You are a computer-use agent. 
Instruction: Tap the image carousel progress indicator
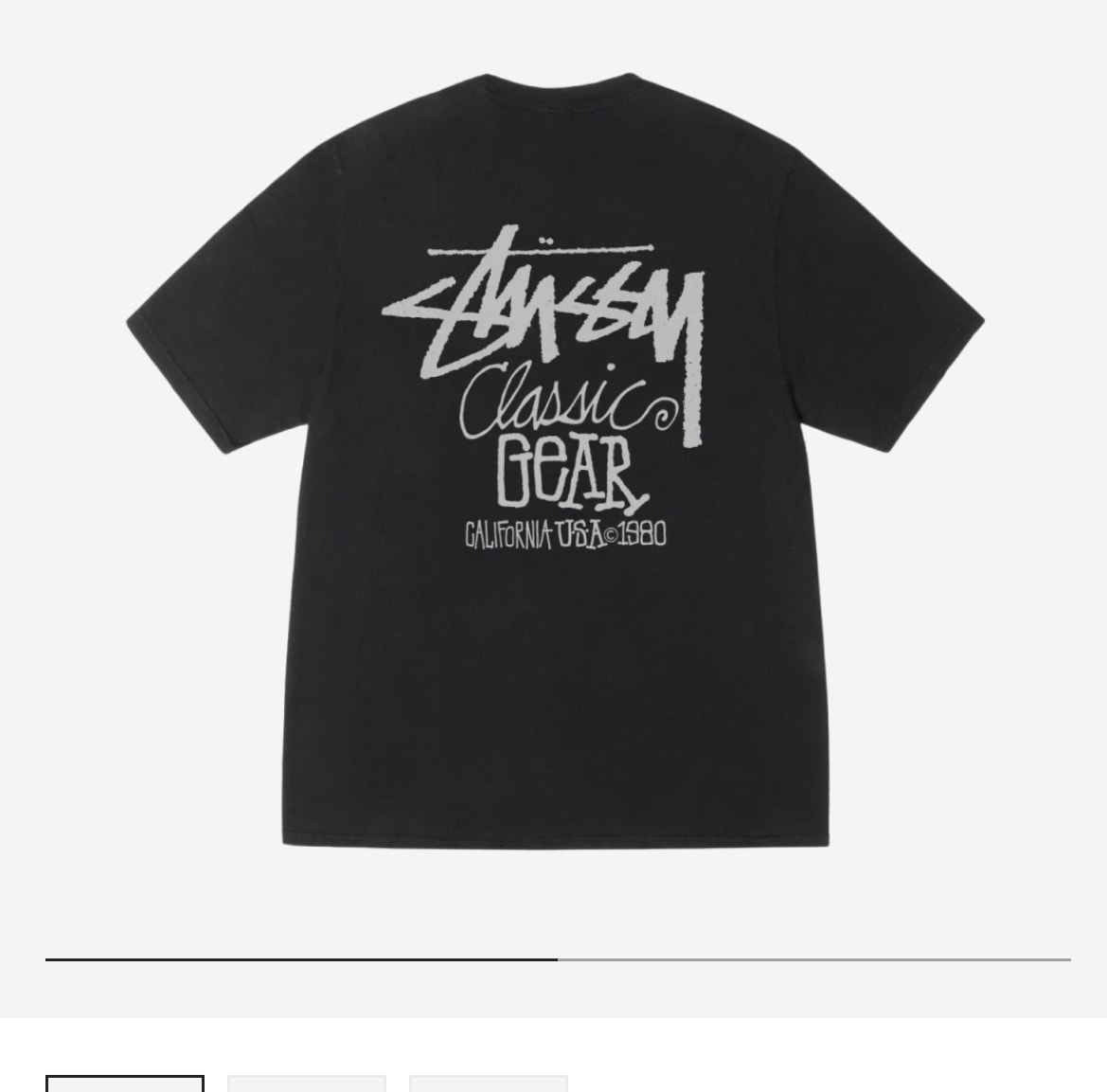558,959
